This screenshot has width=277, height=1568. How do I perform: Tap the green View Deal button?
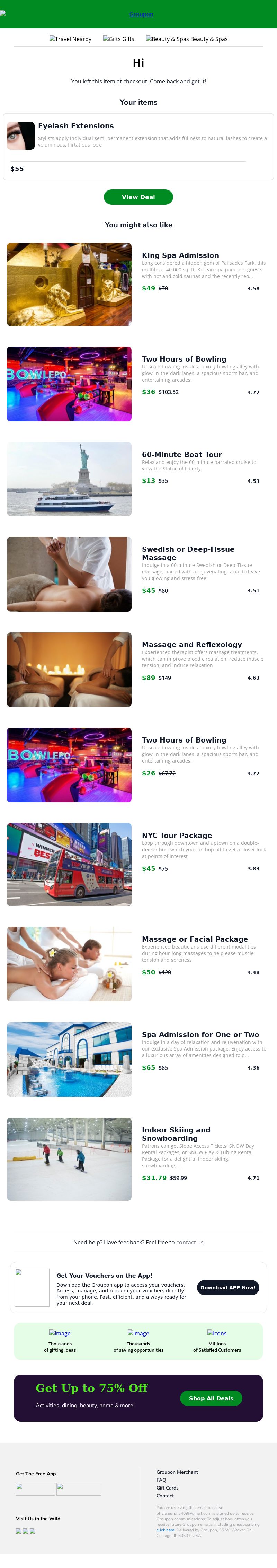138,197
